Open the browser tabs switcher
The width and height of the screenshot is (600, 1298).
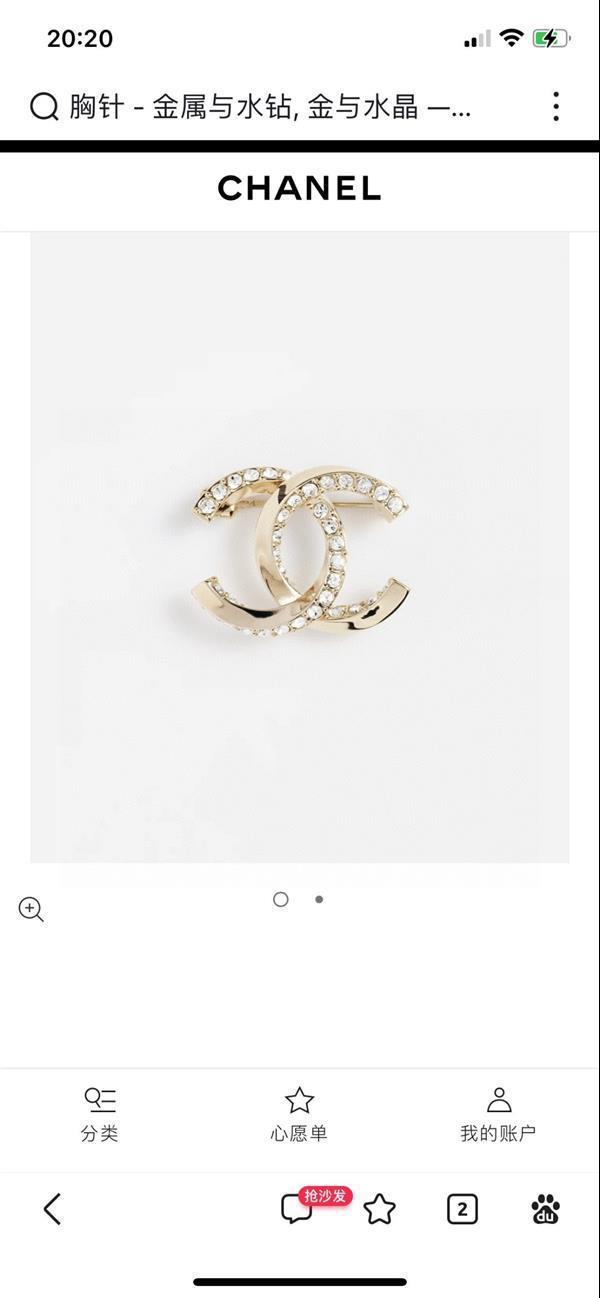click(x=461, y=1209)
